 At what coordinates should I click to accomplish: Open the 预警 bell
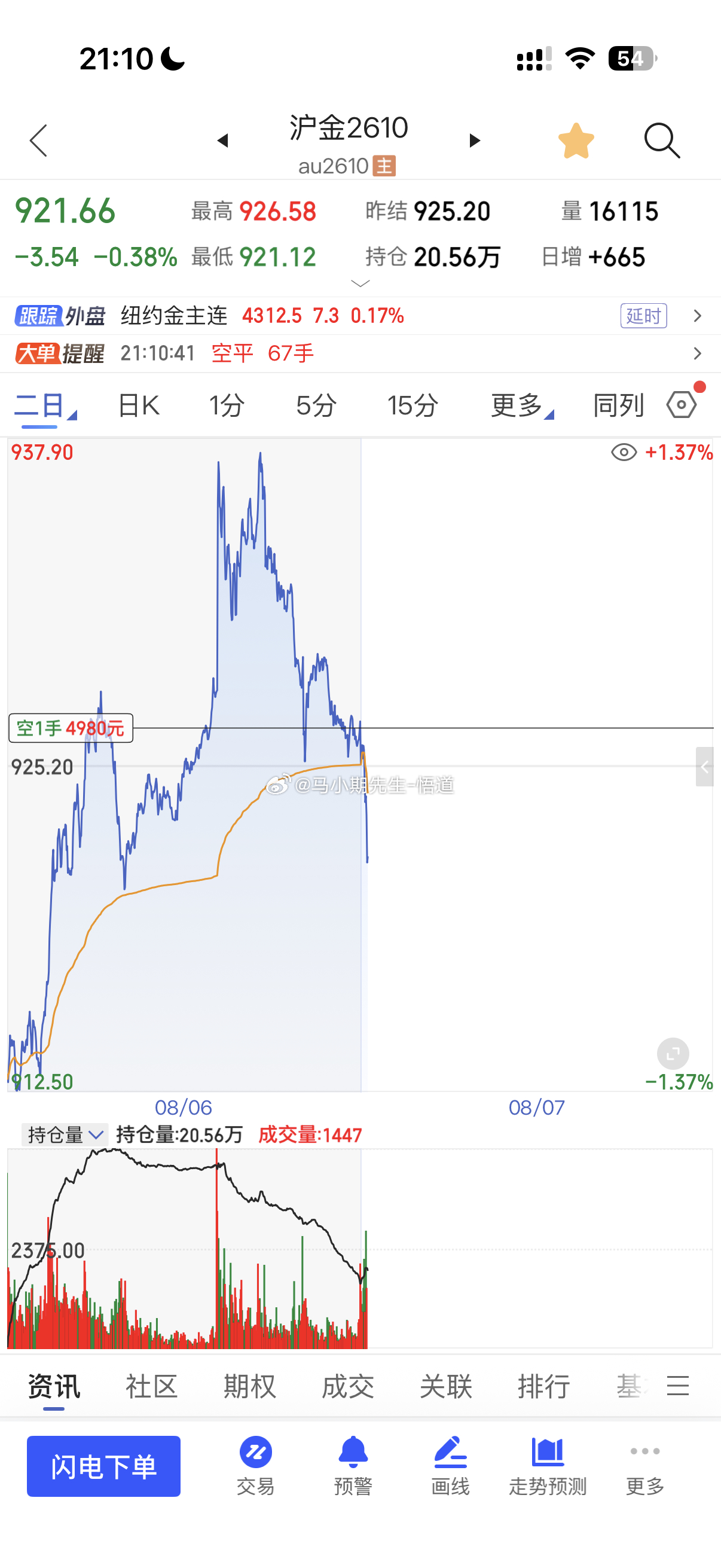(x=353, y=1466)
